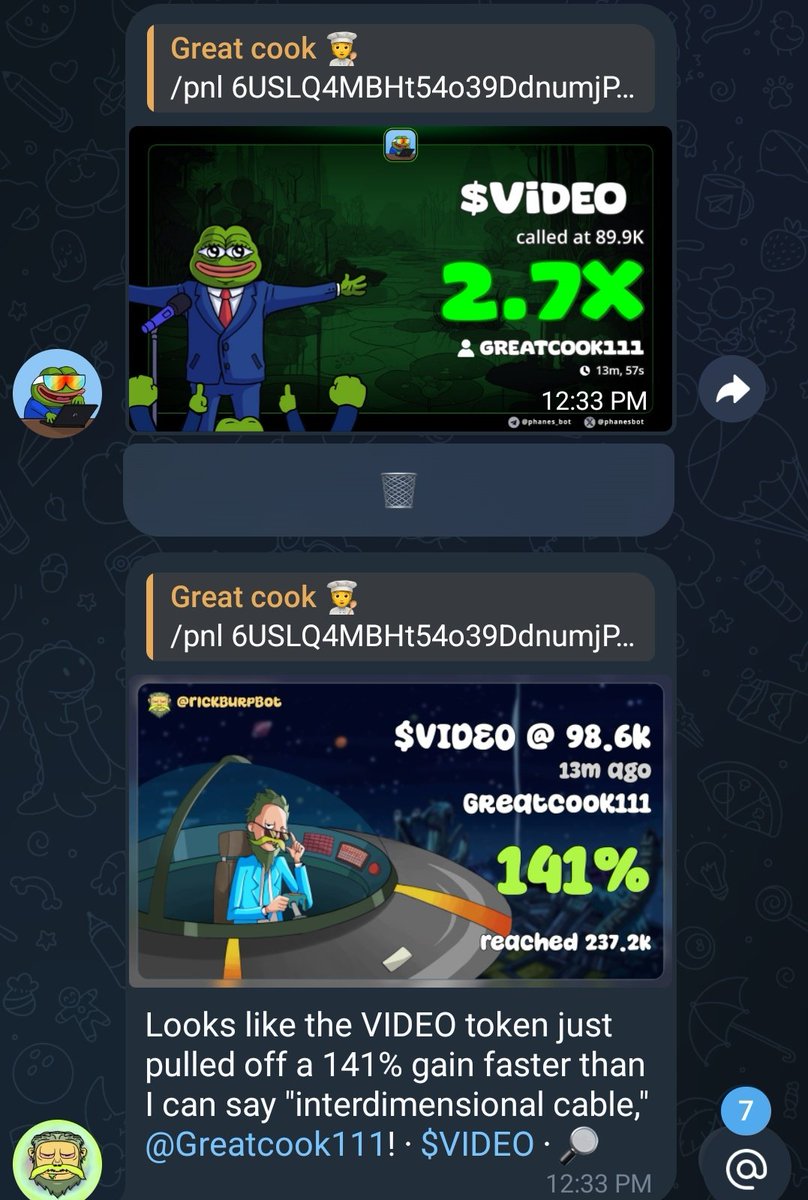This screenshot has height=1200, width=808.
Task: Jump to the quoted Great cook message above the 141% image
Action: [400, 617]
